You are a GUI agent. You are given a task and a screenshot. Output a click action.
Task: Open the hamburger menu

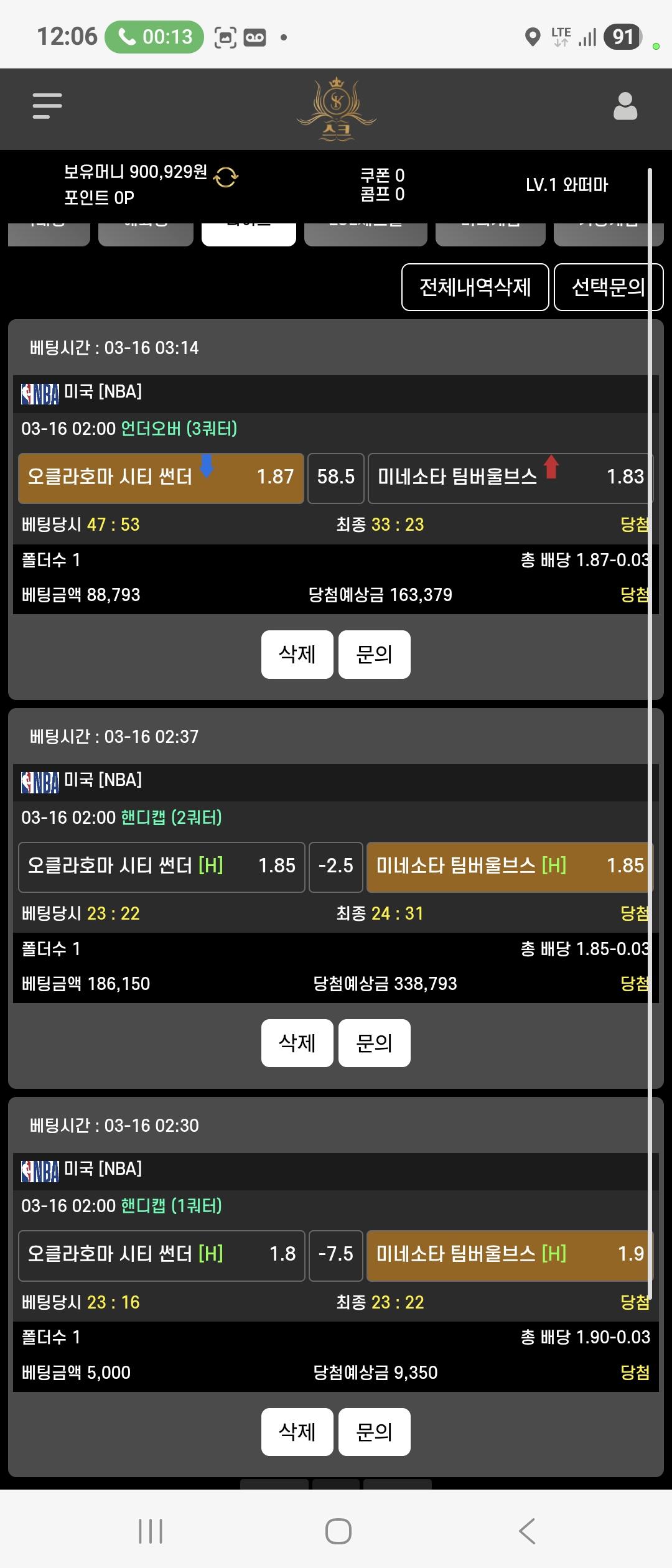47,106
